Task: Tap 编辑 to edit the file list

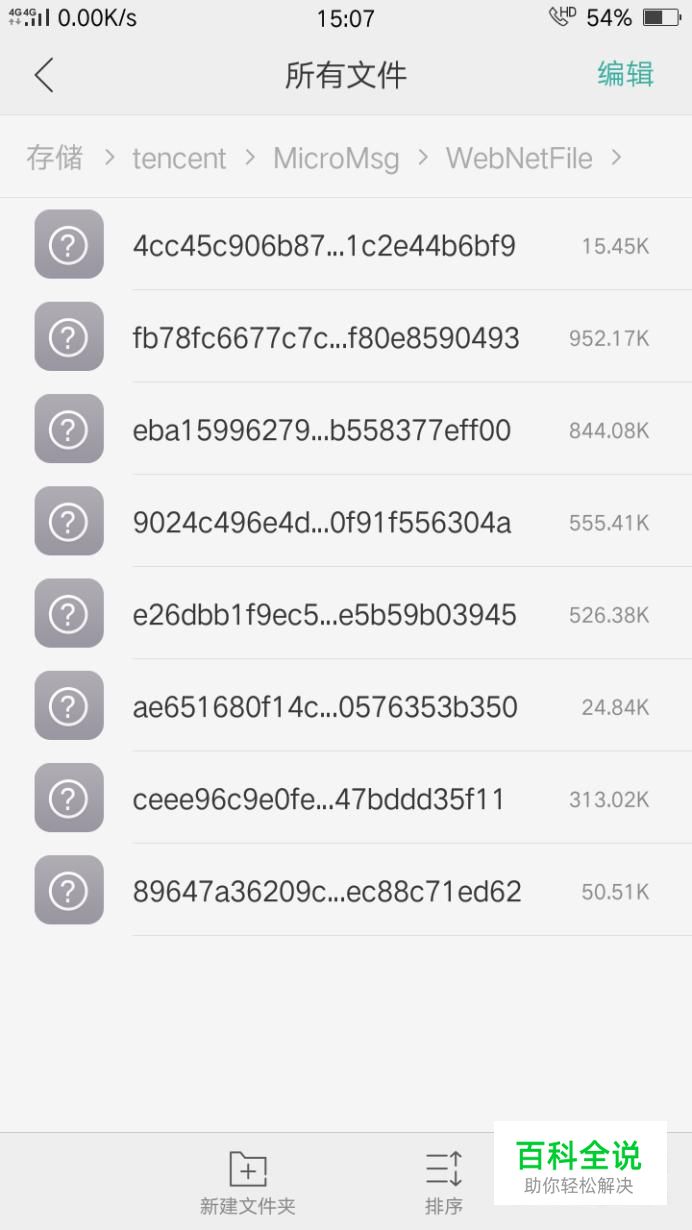Action: (x=625, y=75)
